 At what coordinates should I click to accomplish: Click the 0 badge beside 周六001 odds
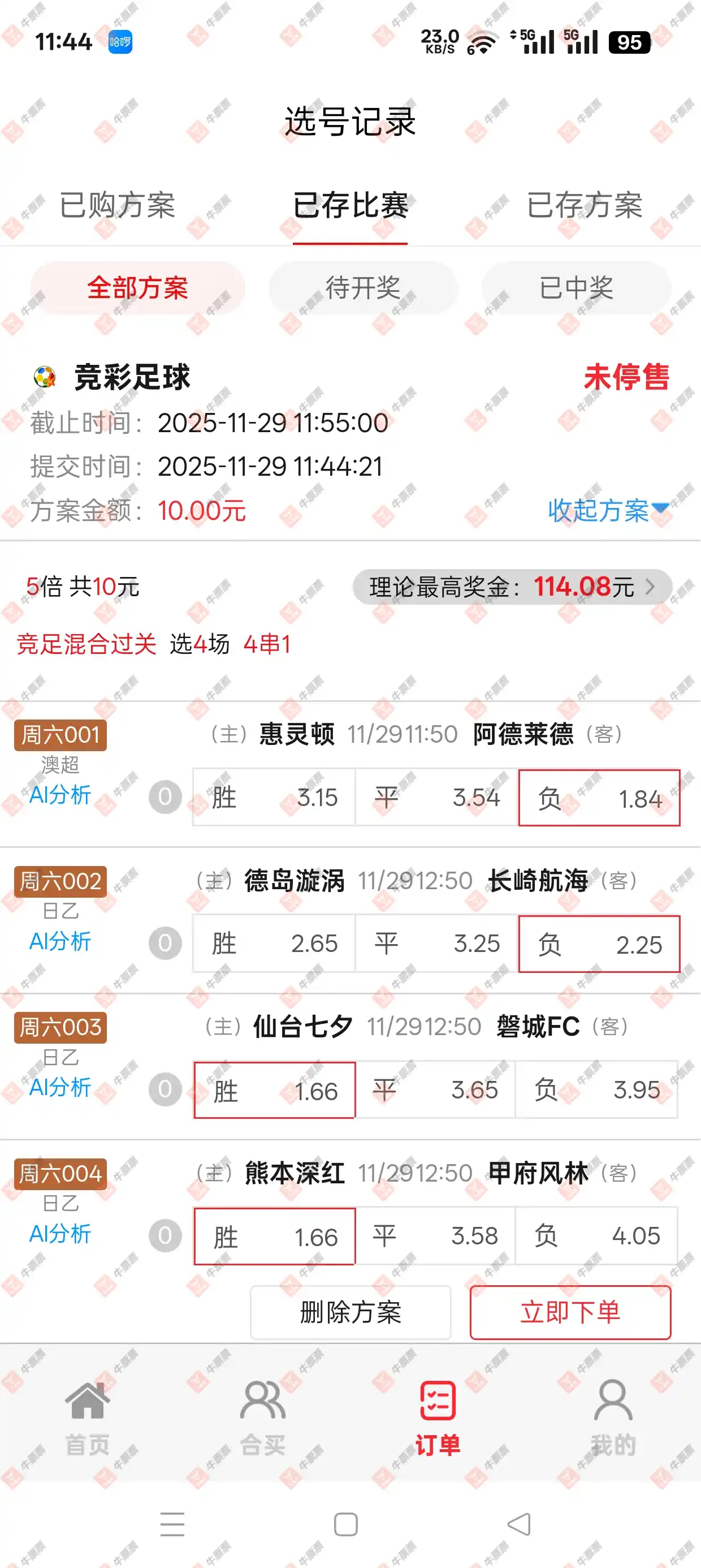[x=165, y=798]
